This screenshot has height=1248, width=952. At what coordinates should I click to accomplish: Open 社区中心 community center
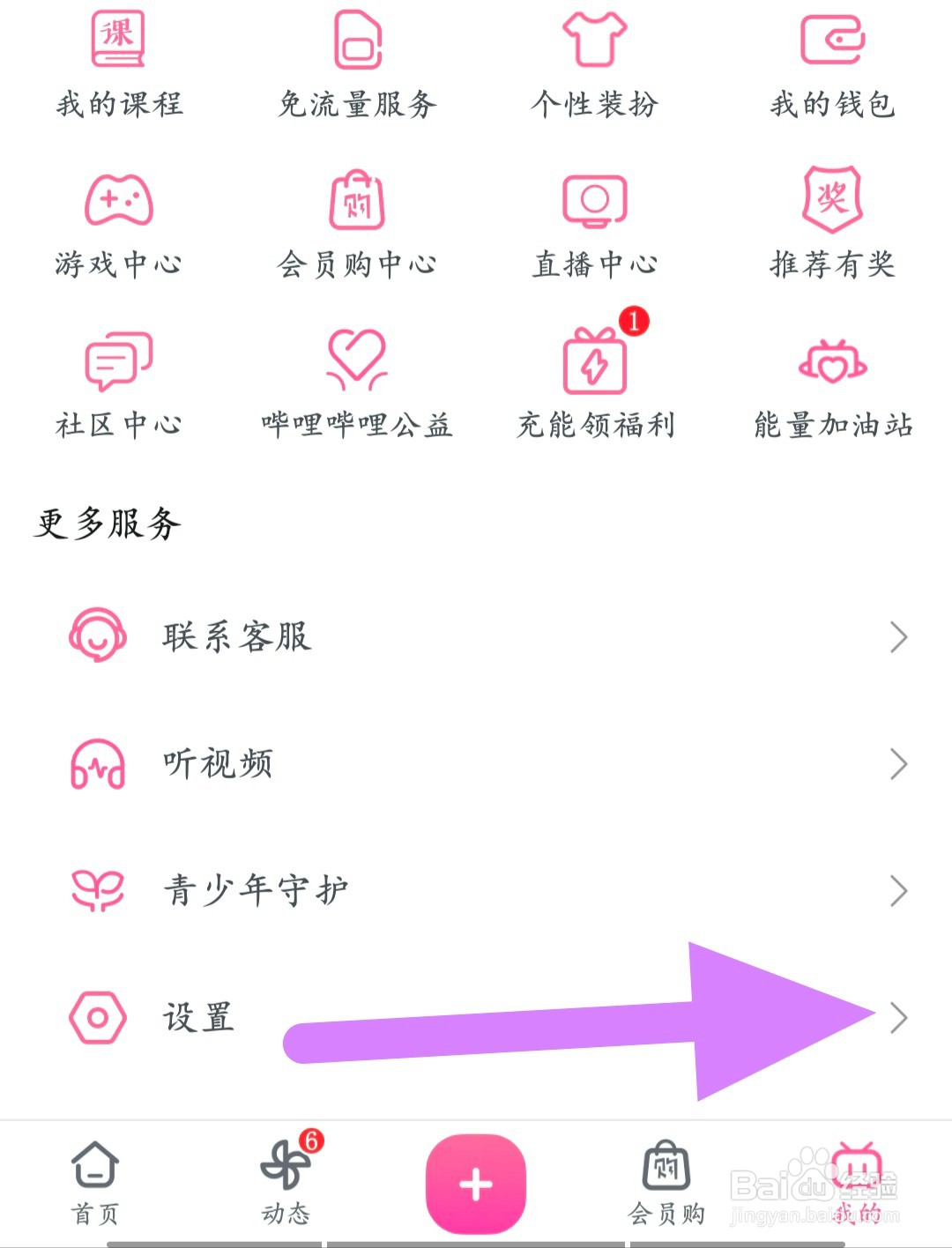[119, 379]
